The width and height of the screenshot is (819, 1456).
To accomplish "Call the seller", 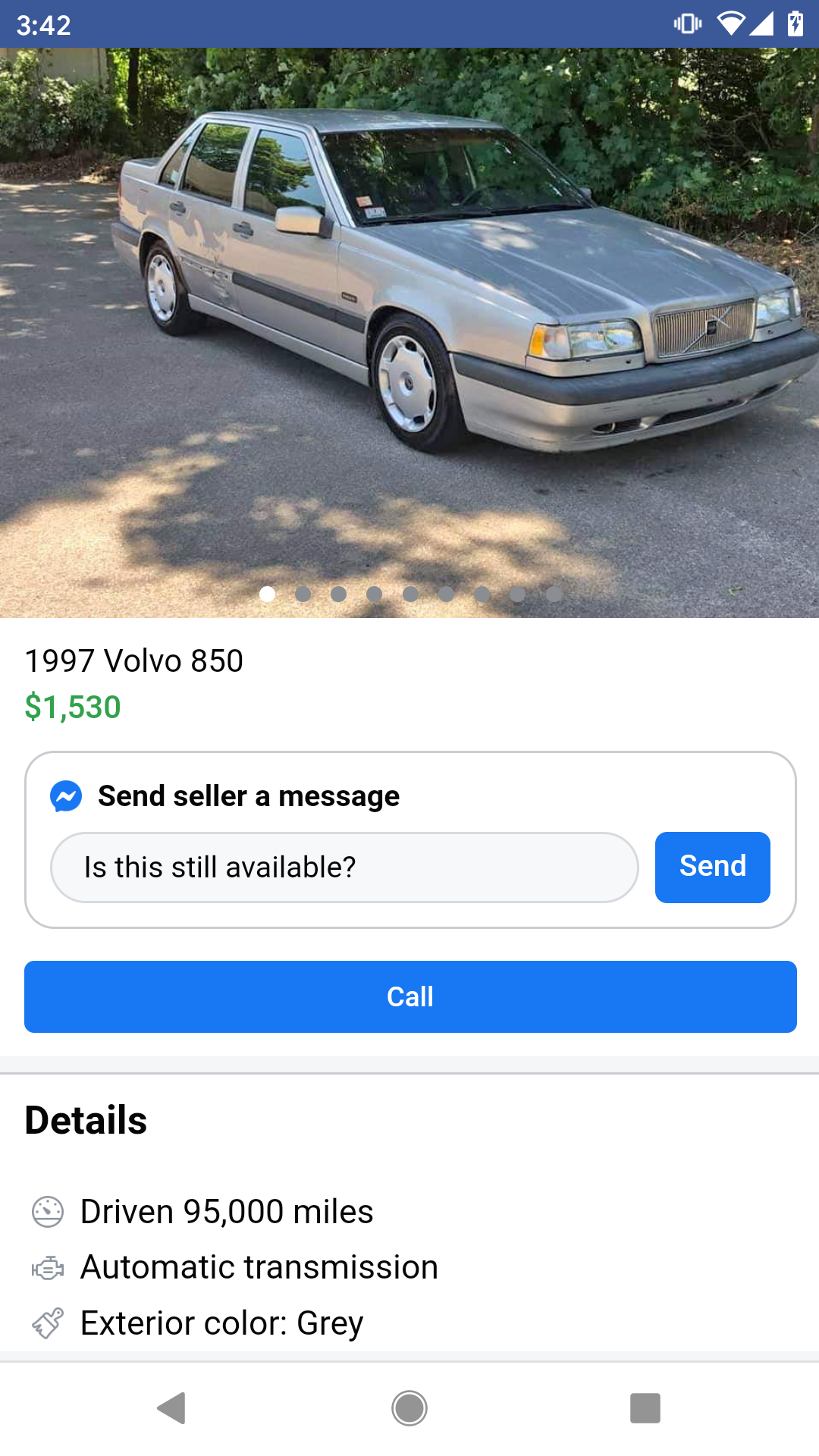I will pyautogui.click(x=410, y=996).
